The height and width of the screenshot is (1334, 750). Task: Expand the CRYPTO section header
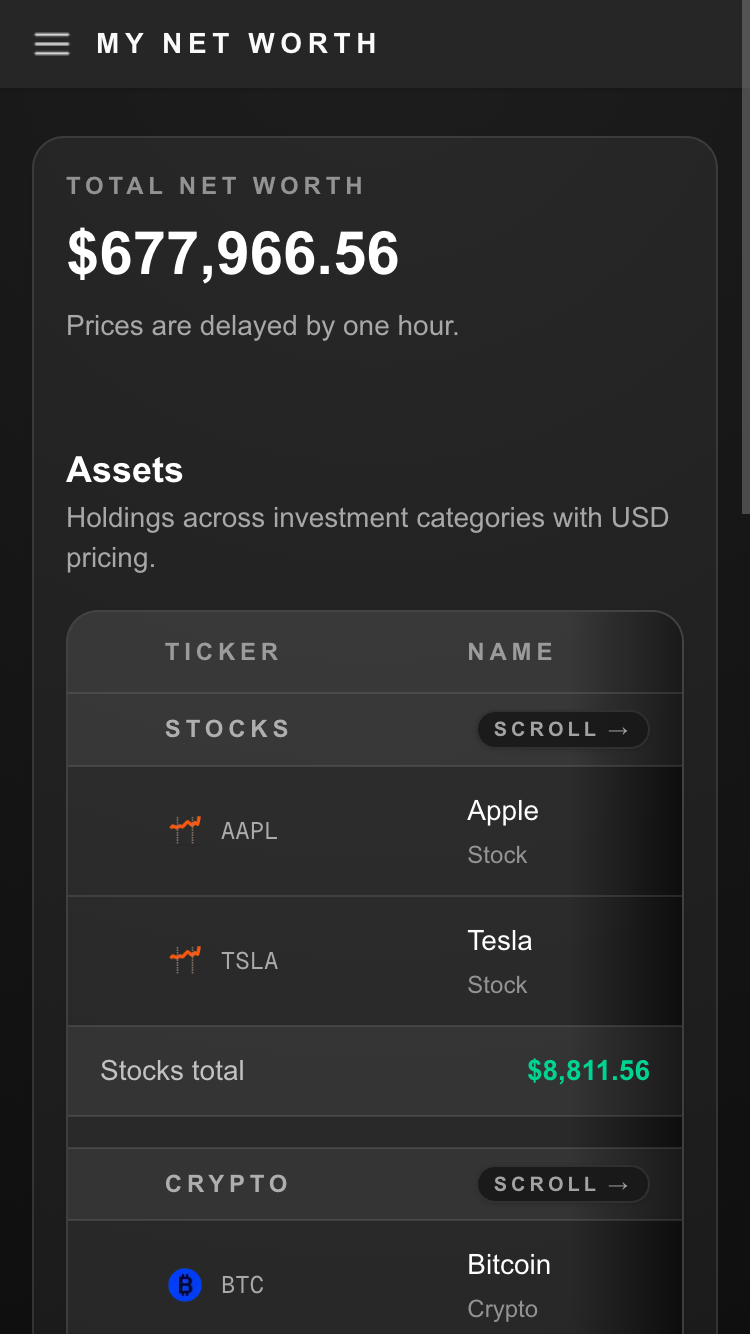coord(227,1184)
